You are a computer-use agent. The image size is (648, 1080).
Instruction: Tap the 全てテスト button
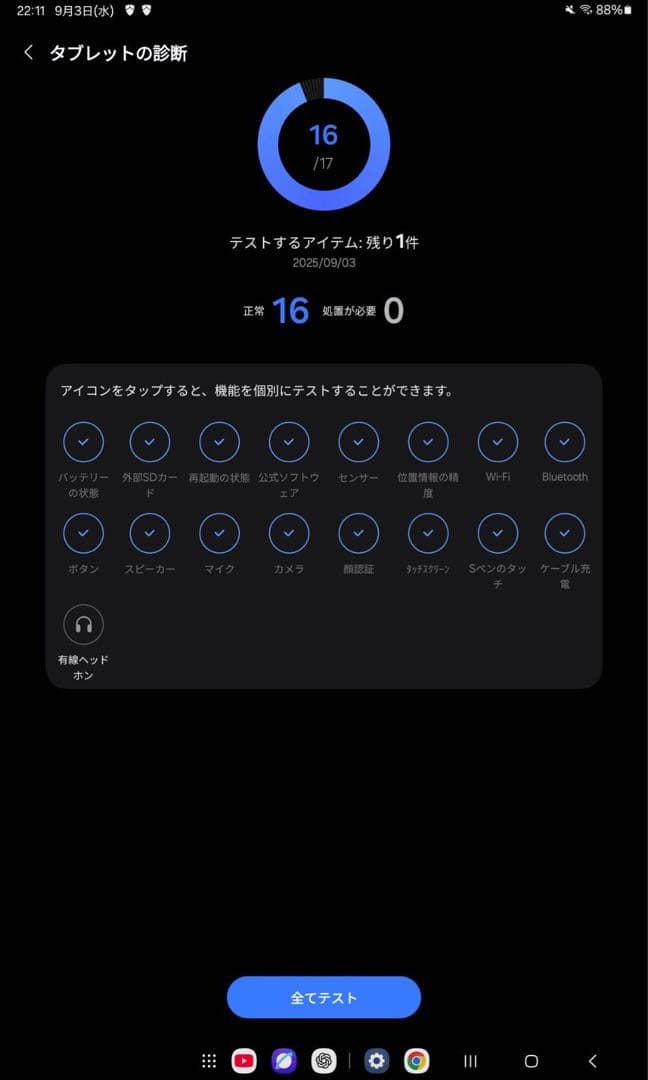[323, 997]
